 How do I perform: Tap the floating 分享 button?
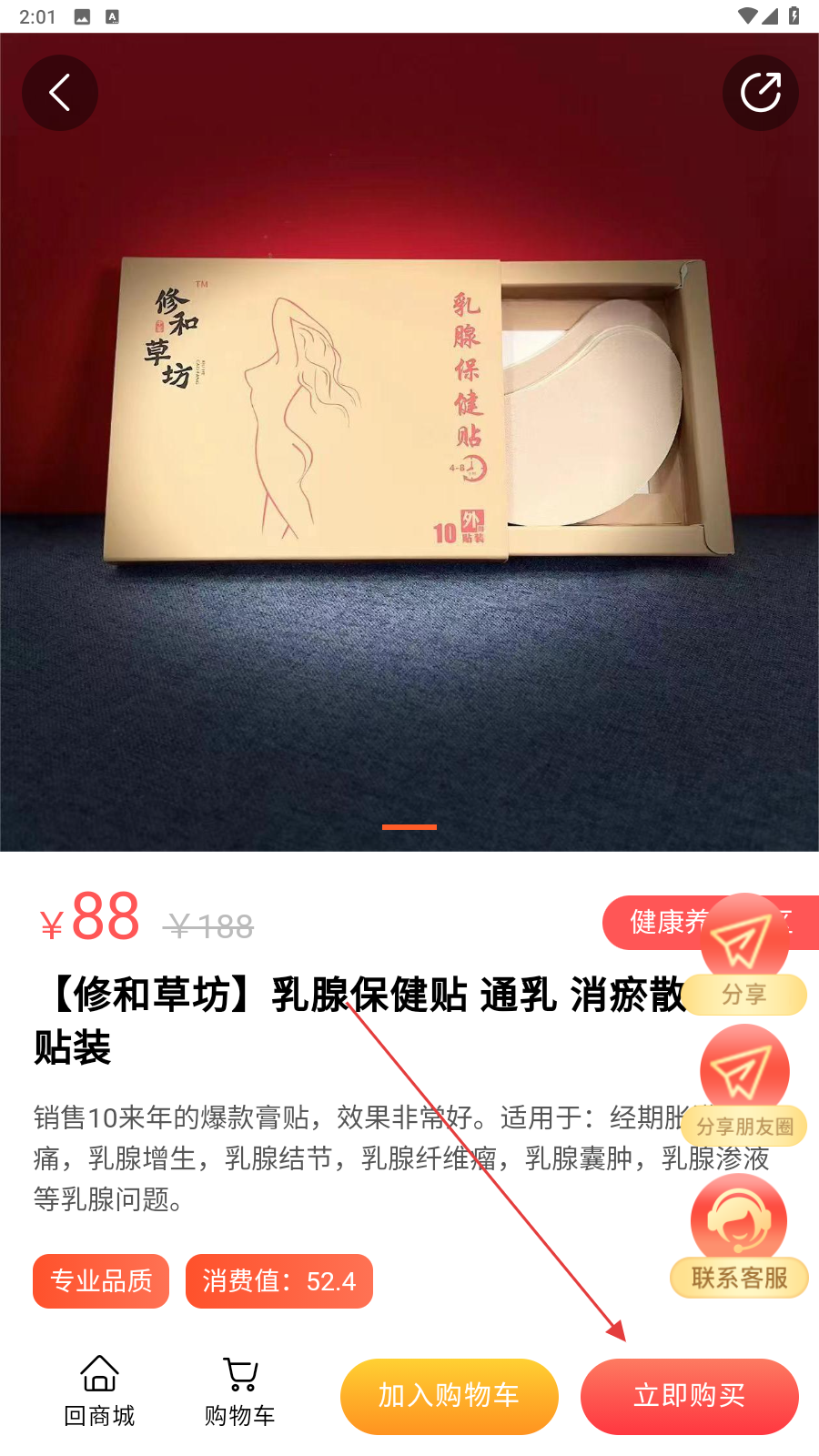point(744,954)
